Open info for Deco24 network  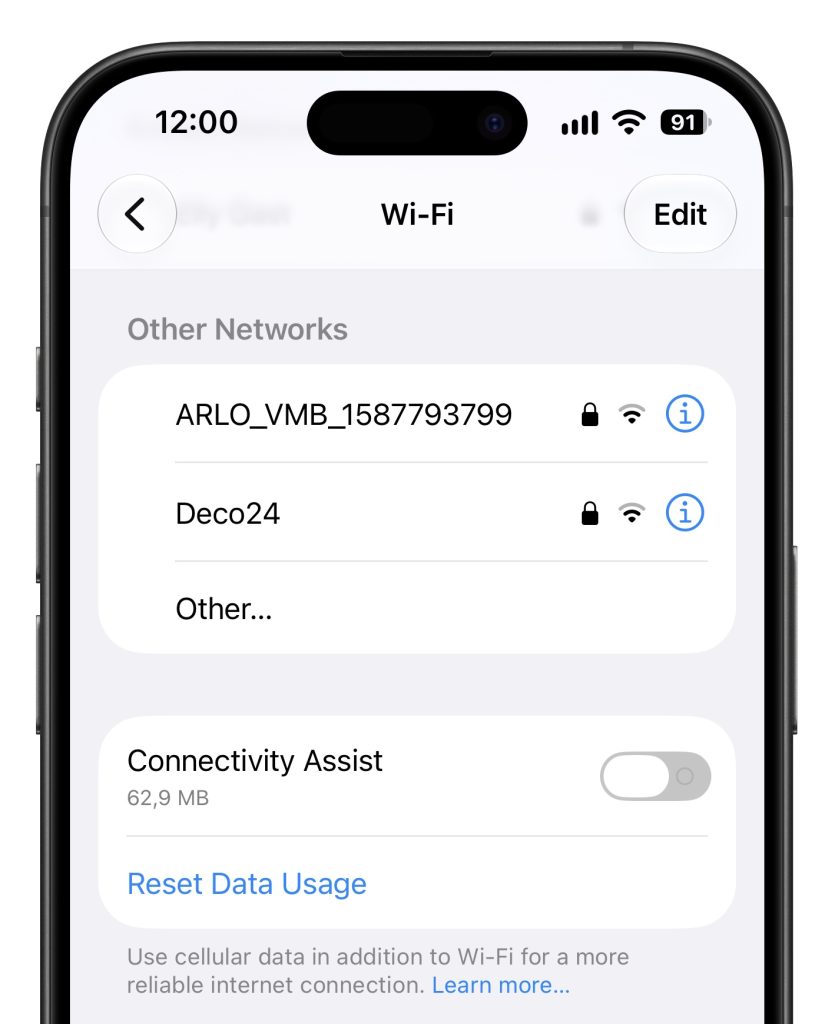coord(684,513)
